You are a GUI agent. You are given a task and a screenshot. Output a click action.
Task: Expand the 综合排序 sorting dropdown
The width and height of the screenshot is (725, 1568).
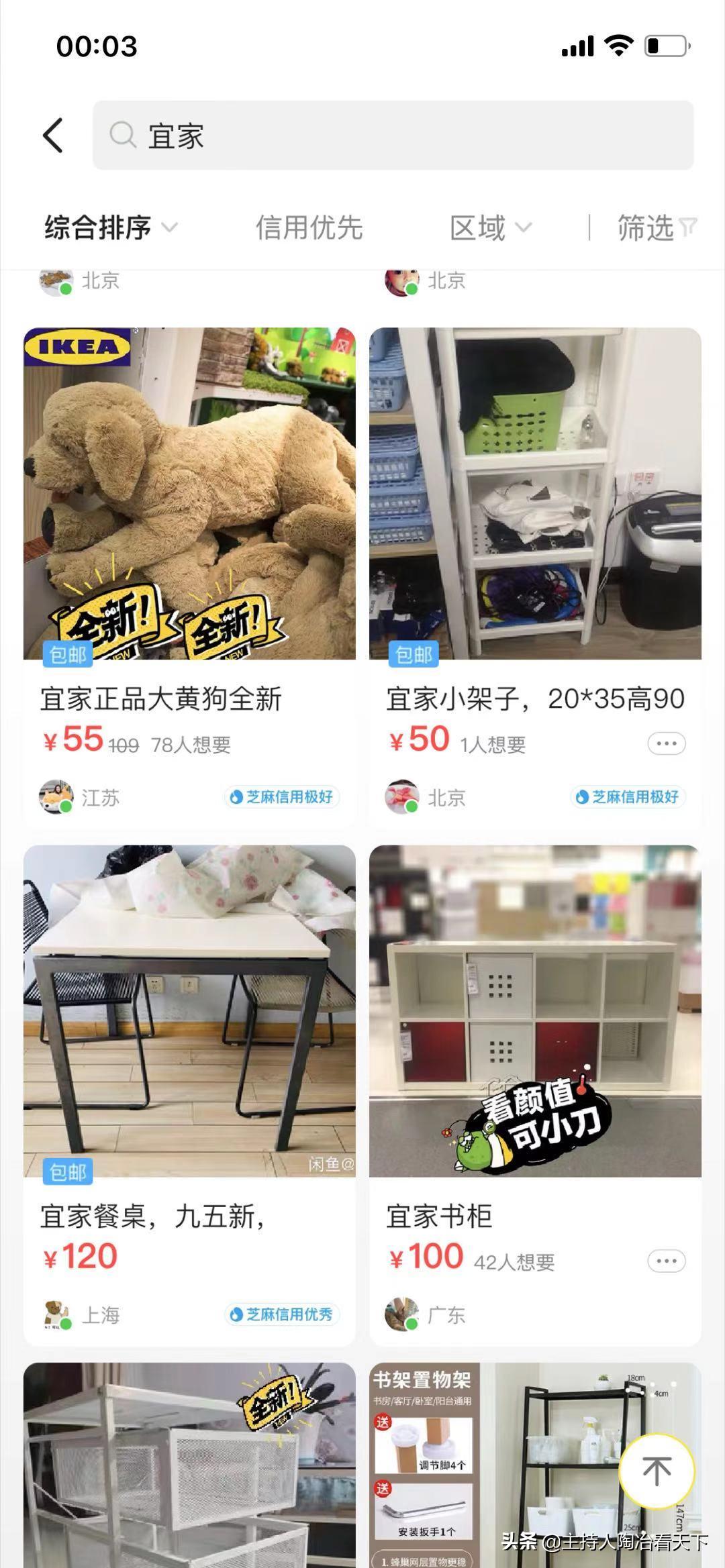[109, 227]
